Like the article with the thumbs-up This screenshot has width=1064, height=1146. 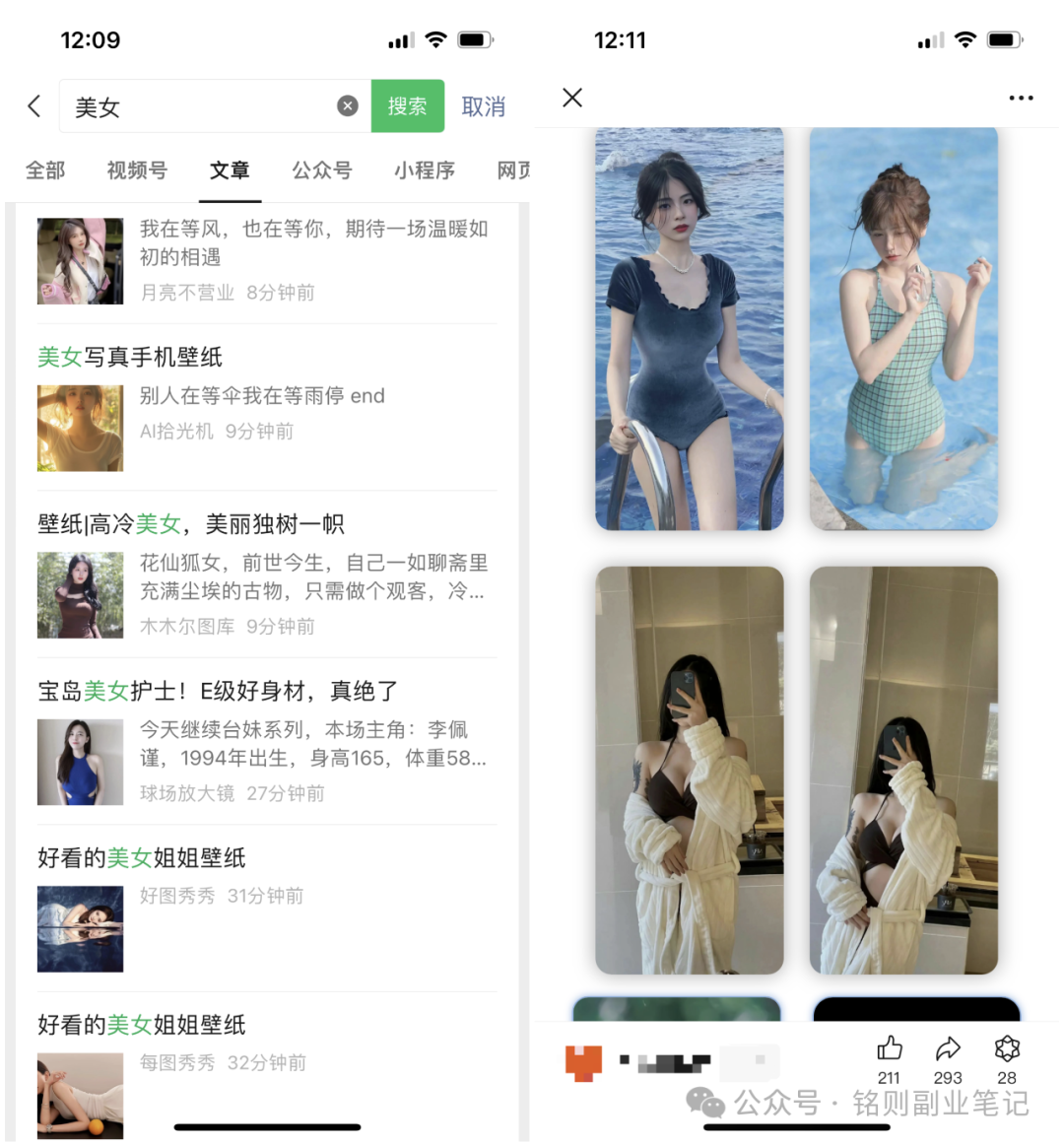pos(890,1048)
